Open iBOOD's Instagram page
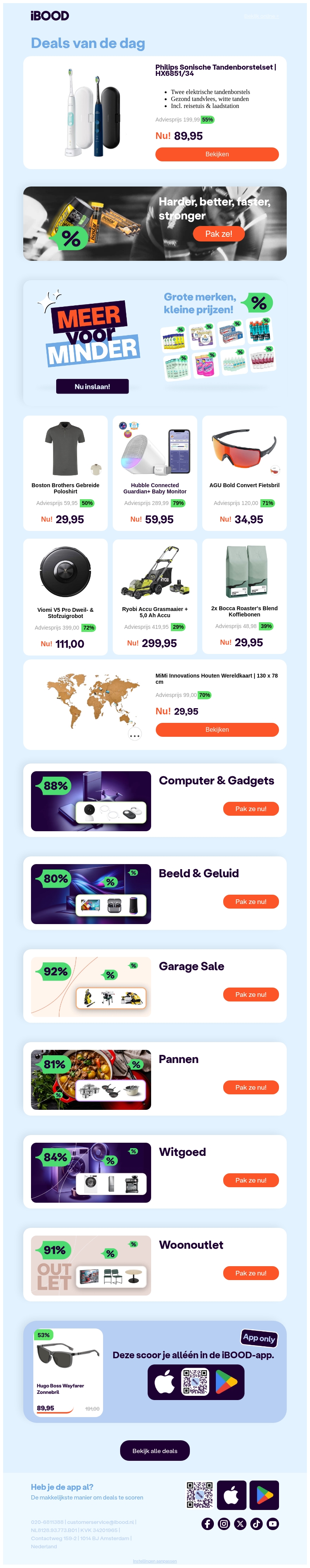310x1568 pixels. [224, 1523]
